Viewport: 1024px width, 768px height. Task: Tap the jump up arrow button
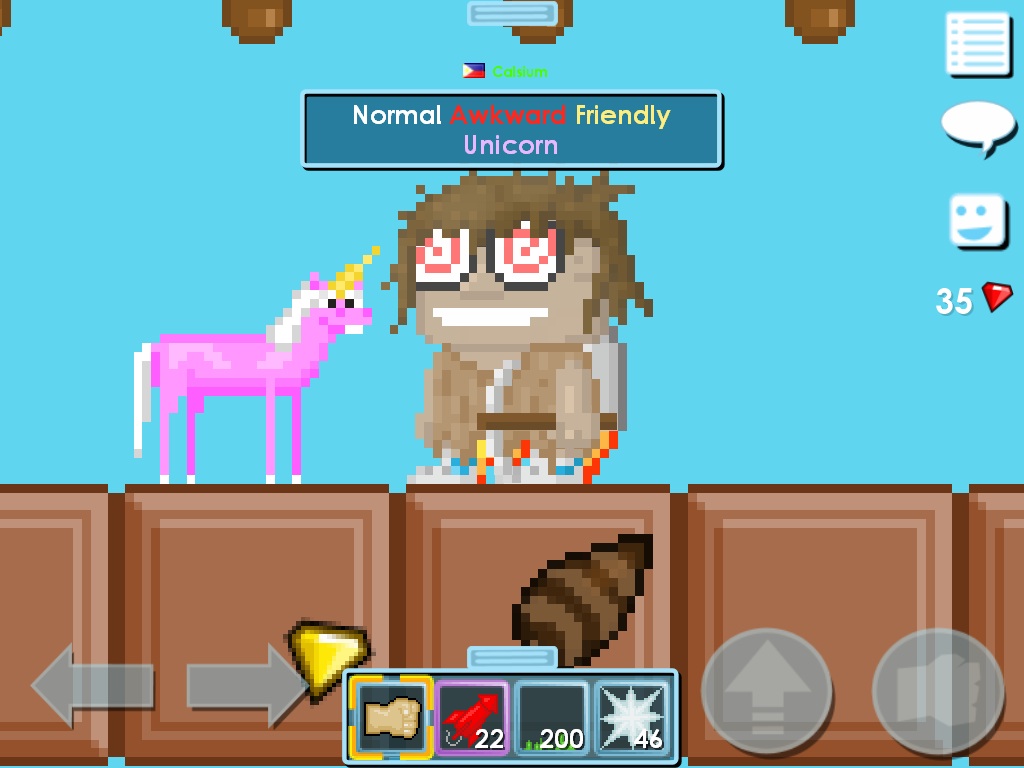766,691
